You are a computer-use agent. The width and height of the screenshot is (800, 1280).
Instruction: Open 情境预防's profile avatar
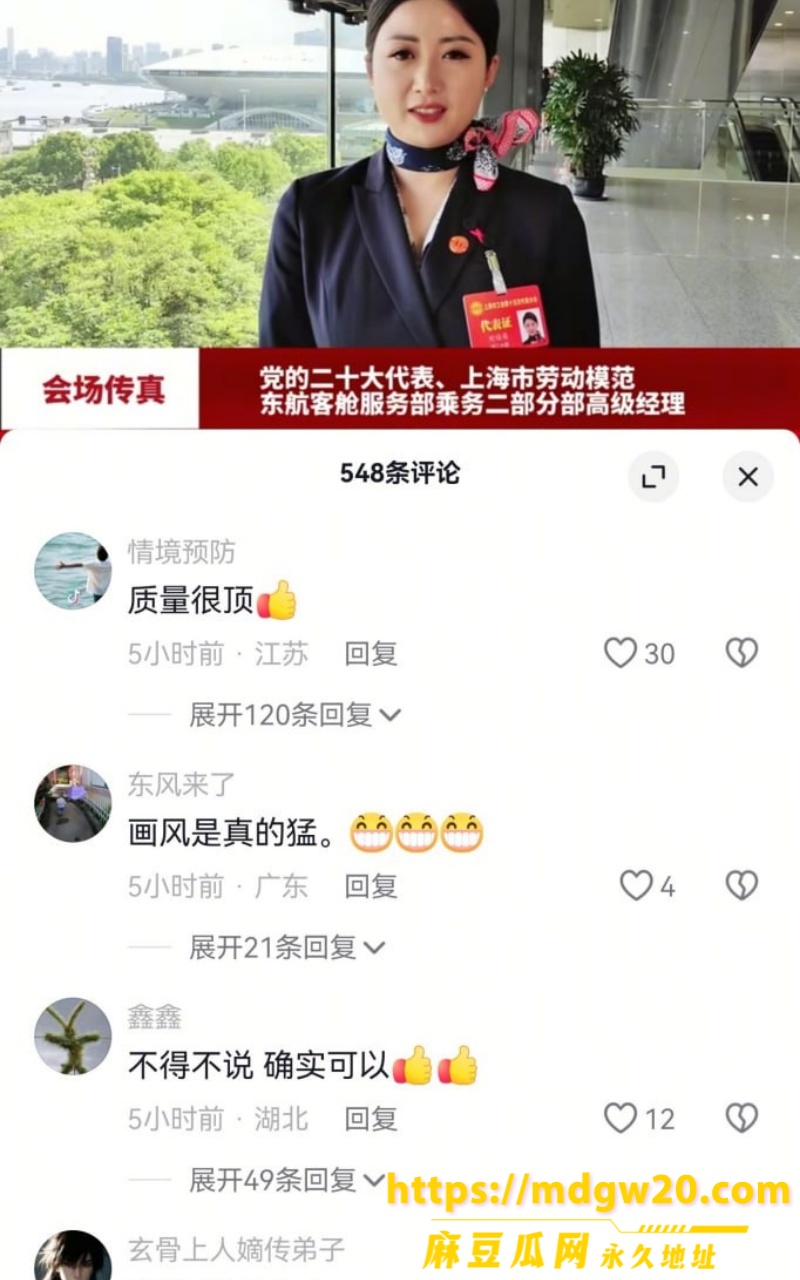click(x=73, y=571)
